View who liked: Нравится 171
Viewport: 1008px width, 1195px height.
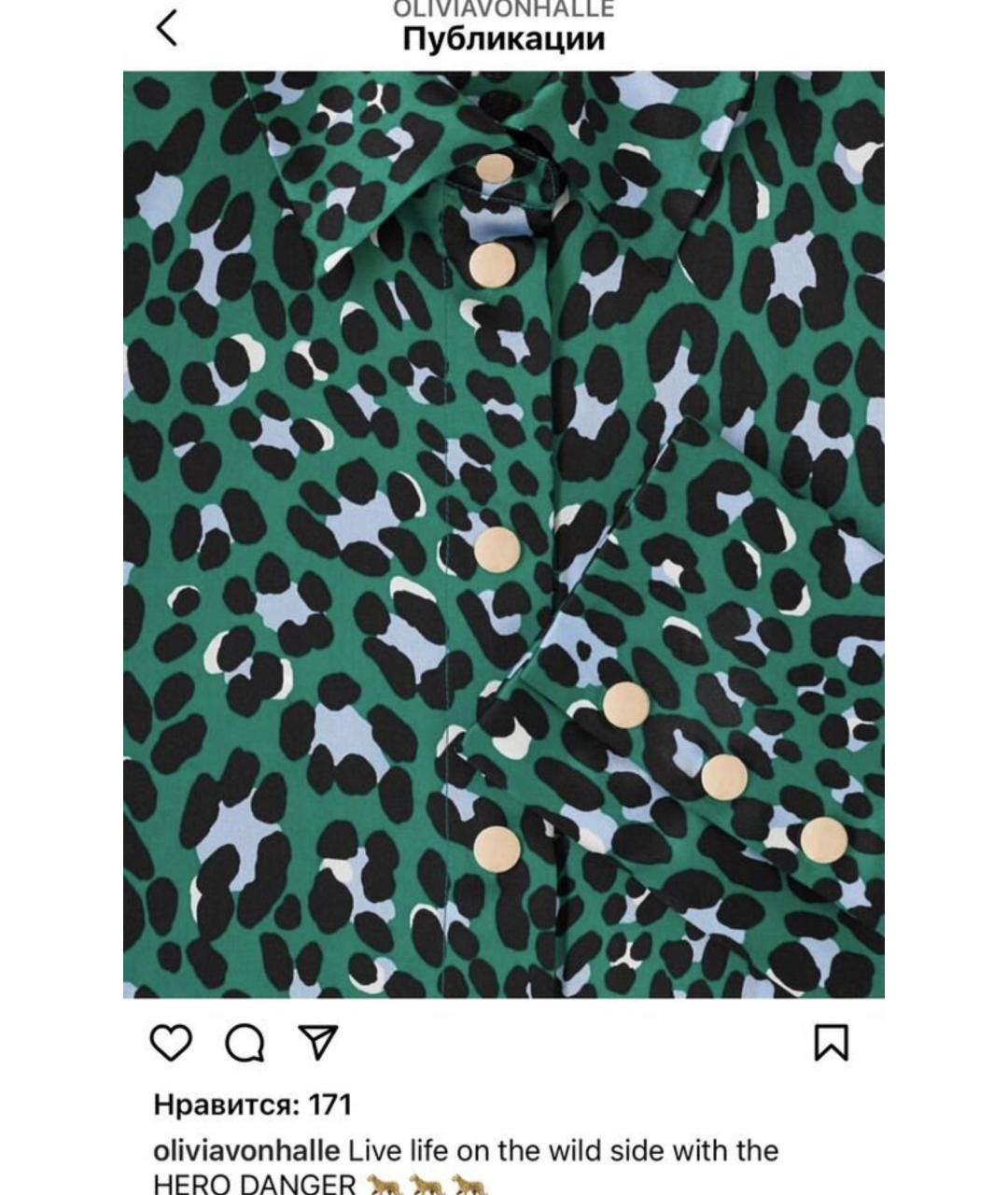(x=252, y=1104)
